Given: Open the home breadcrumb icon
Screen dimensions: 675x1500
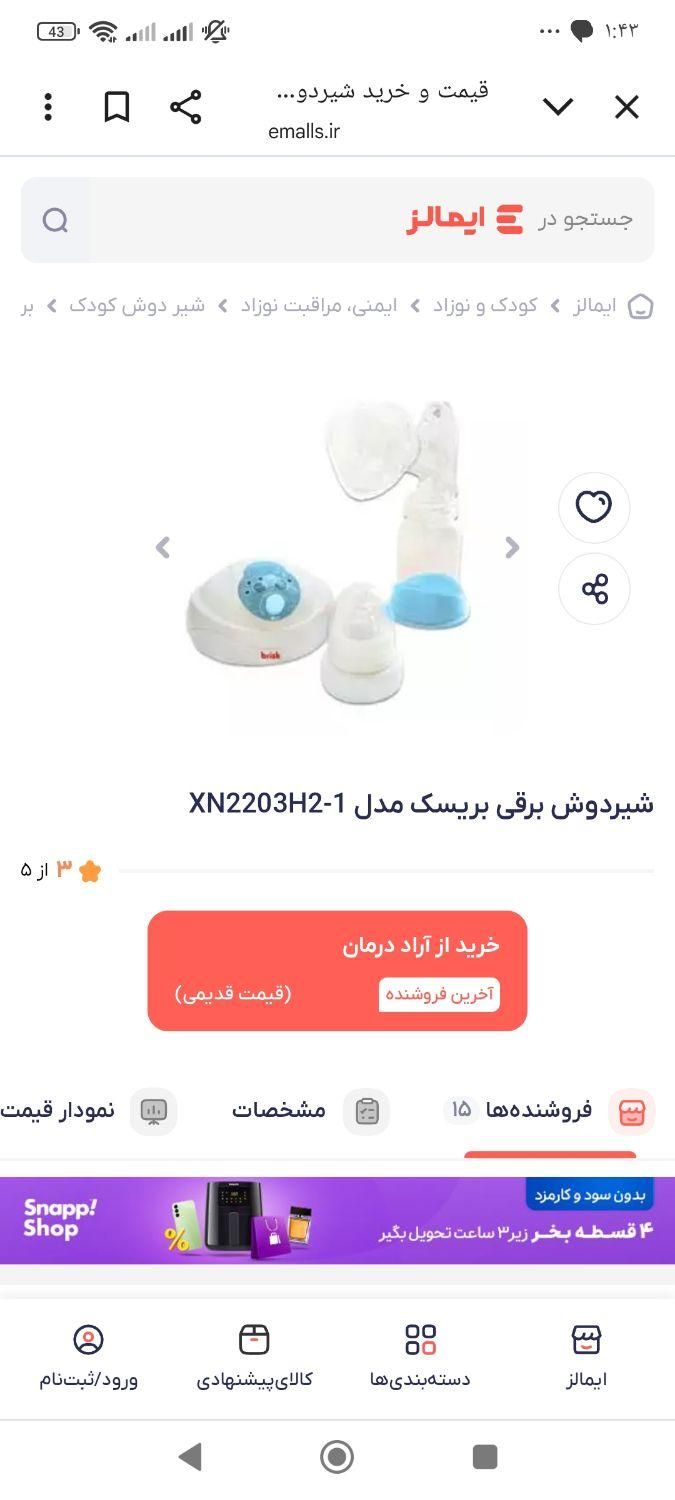Looking at the screenshot, I should [x=640, y=306].
